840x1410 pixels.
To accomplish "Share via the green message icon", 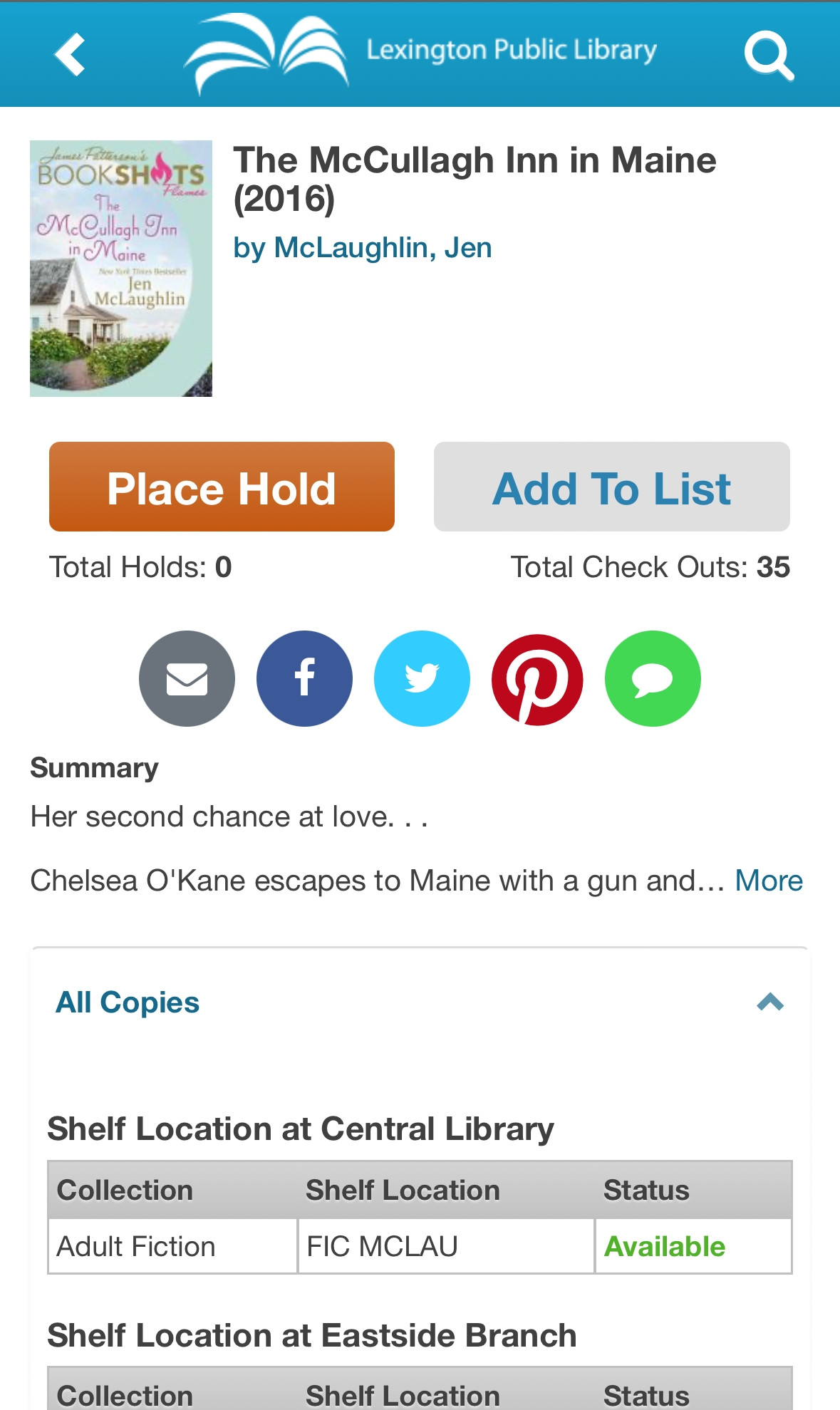I will [653, 678].
